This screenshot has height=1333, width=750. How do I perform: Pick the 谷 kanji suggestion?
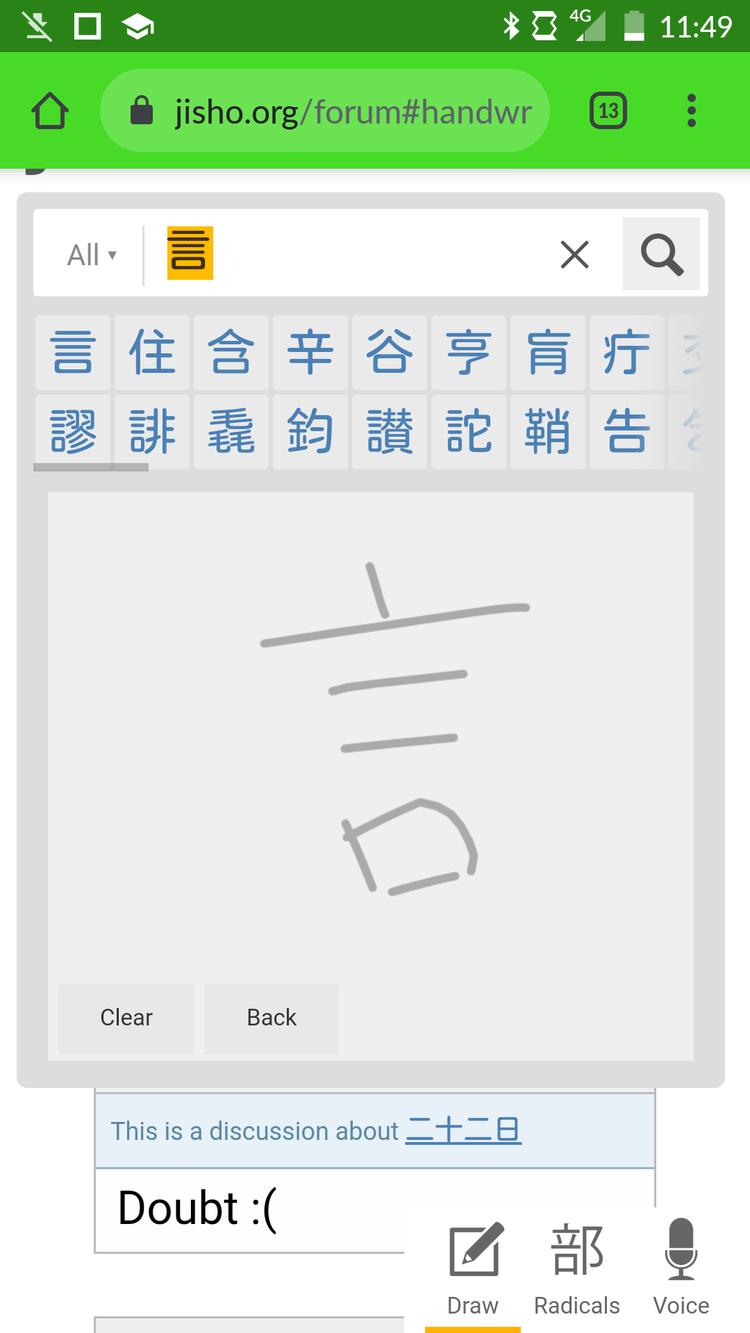[389, 353]
